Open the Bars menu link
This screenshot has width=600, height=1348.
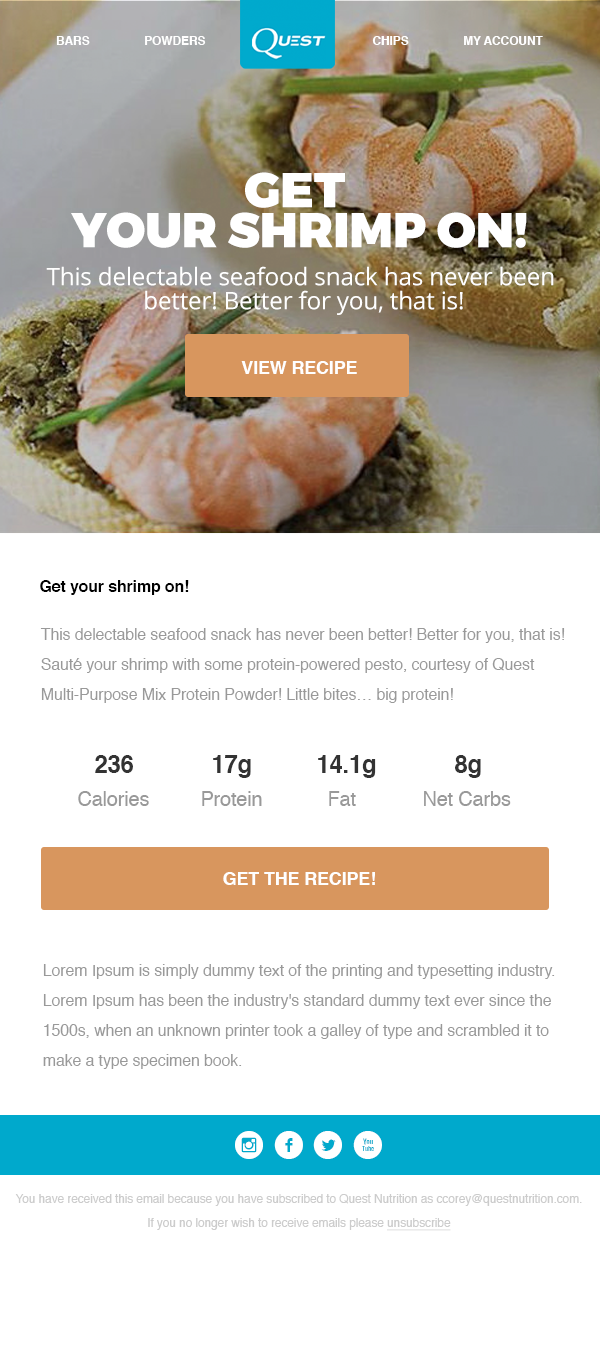click(73, 41)
